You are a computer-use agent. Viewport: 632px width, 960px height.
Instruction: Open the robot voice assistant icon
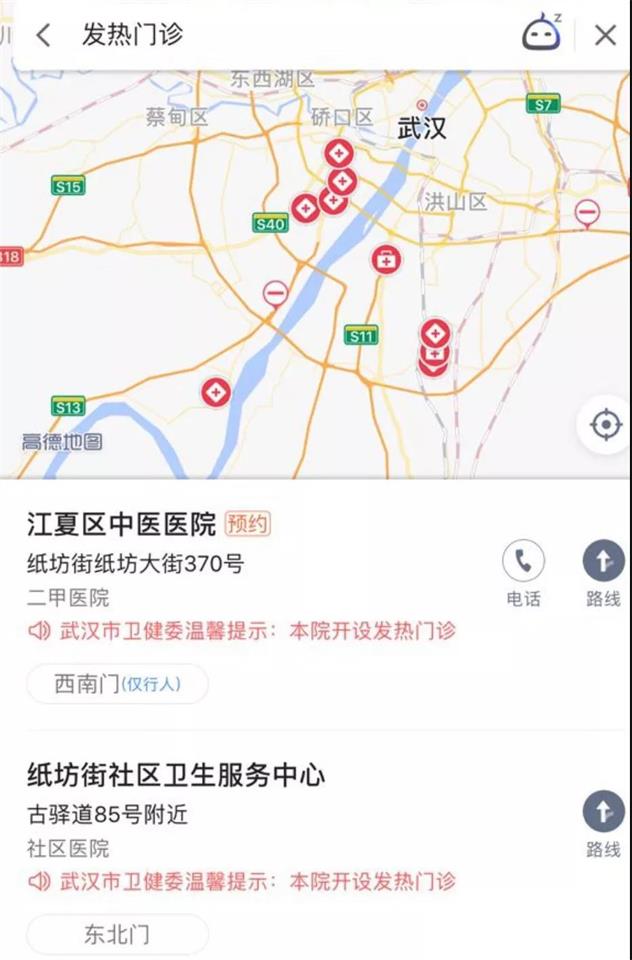click(x=541, y=34)
